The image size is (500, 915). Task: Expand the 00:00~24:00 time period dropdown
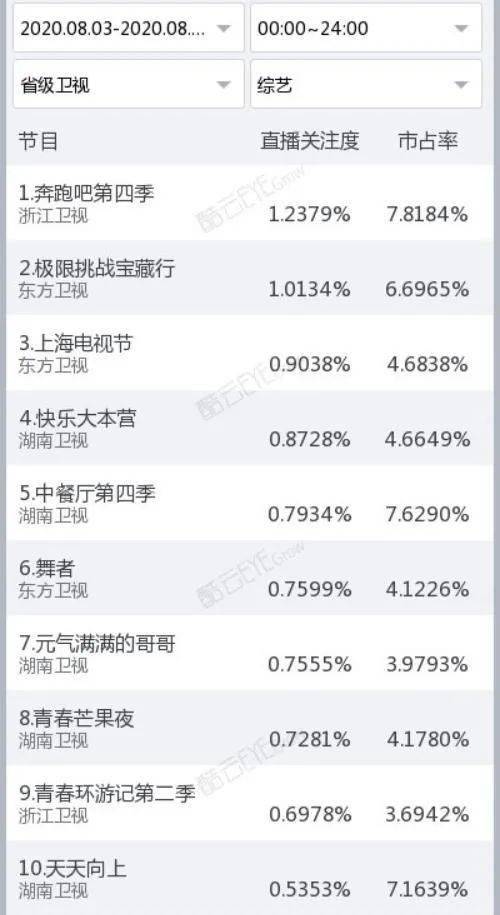(x=366, y=28)
